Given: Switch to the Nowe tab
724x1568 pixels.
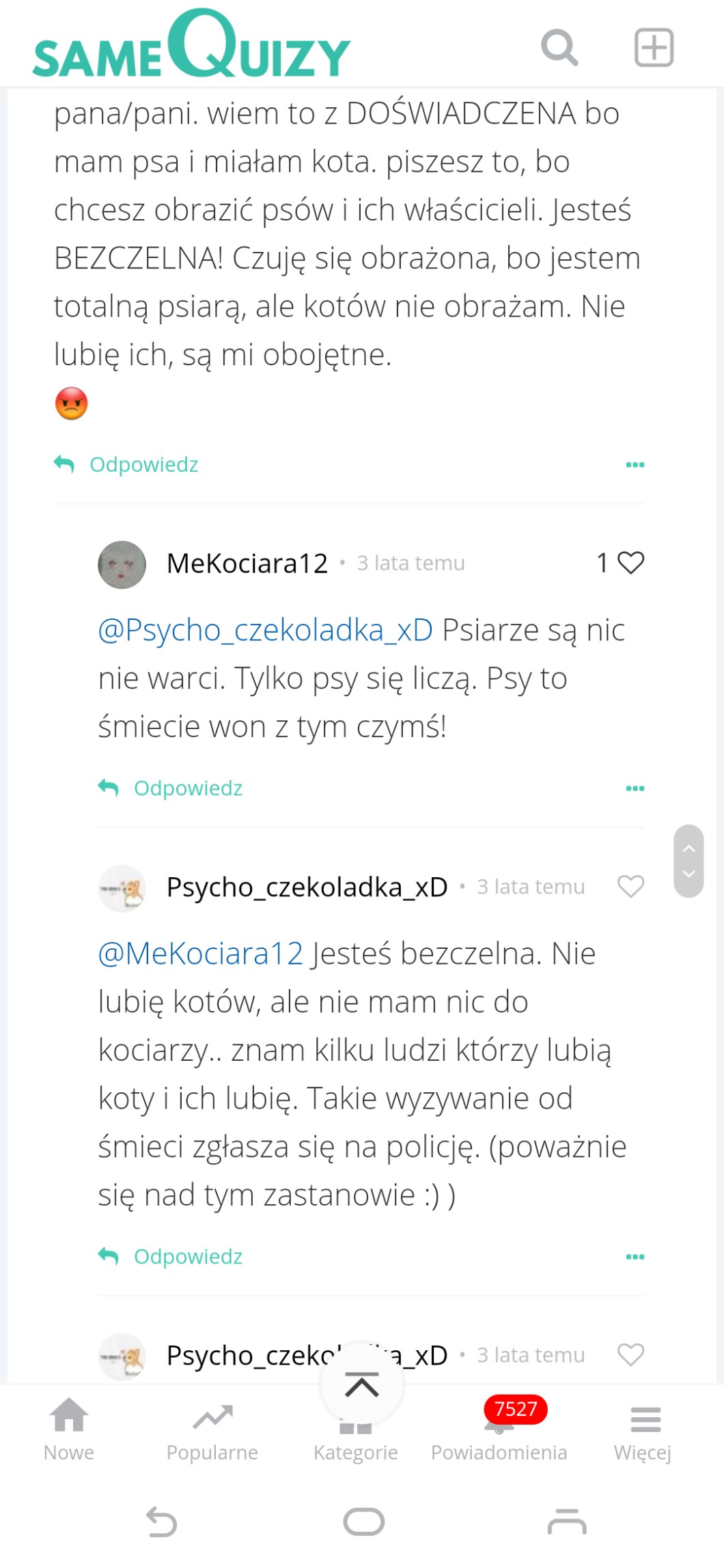Looking at the screenshot, I should pos(69,1430).
